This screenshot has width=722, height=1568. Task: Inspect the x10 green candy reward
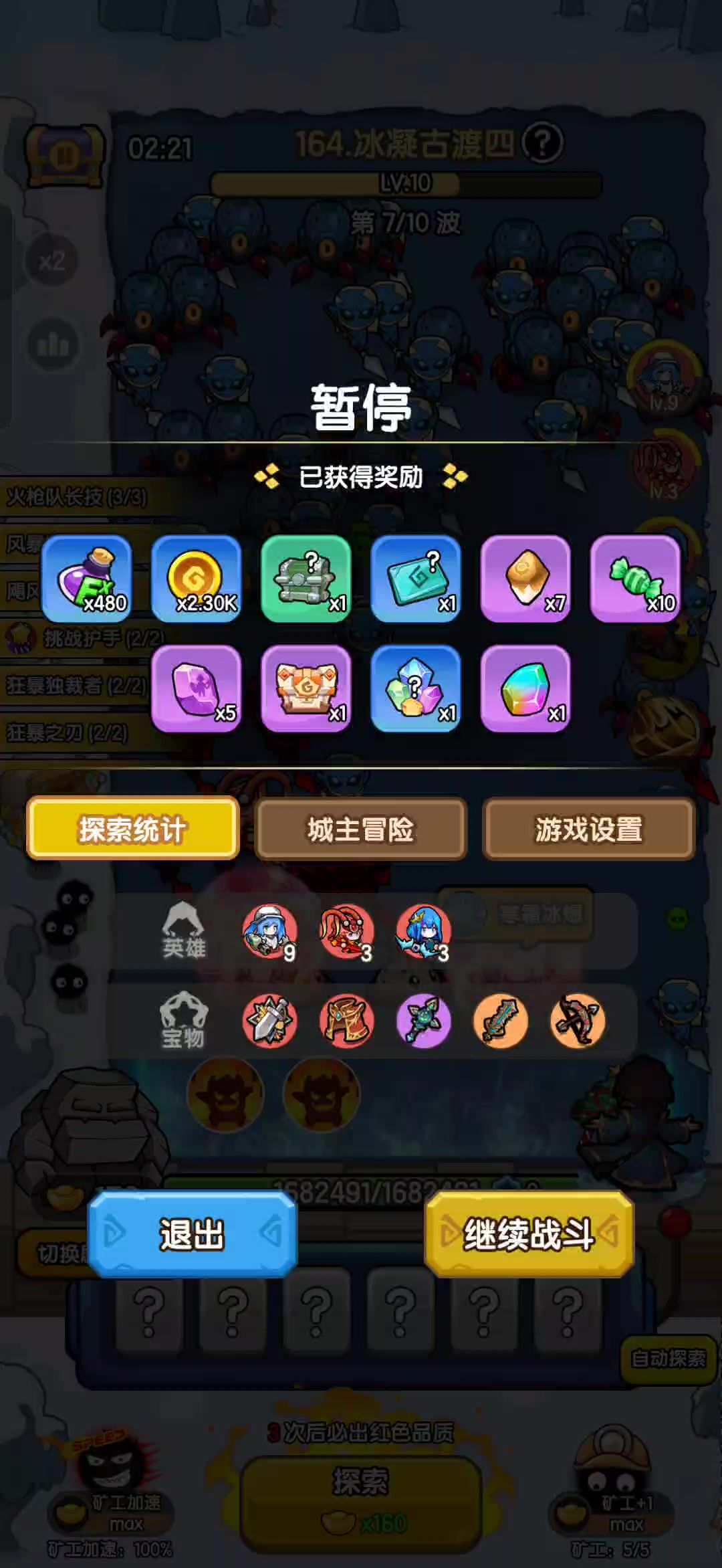pos(635,579)
